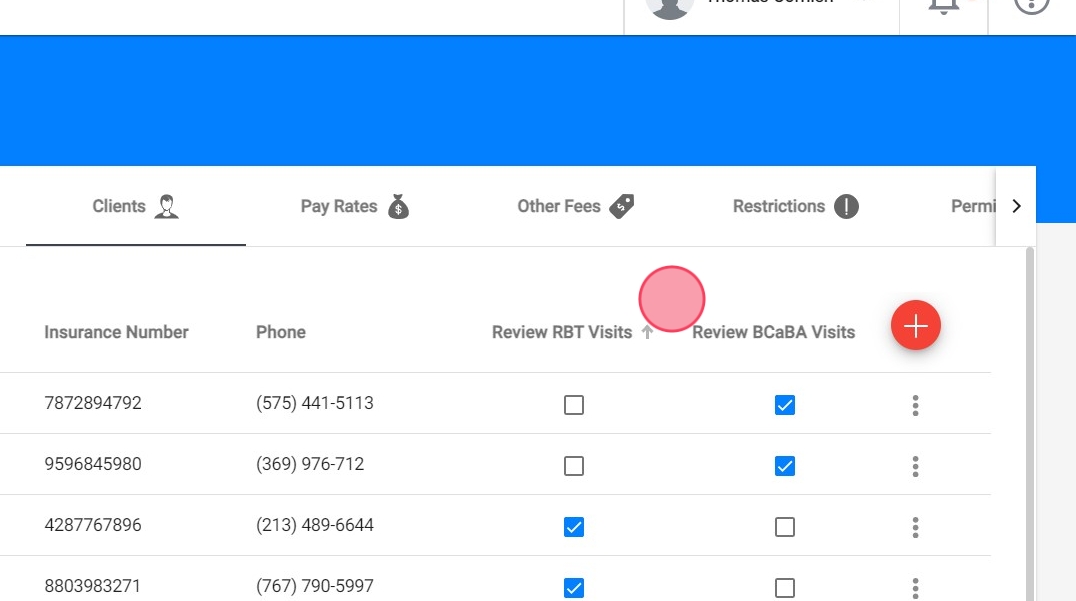Check Review RBT Visits for insurance 9596845980
This screenshot has width=1076, height=601.
[x=574, y=466]
